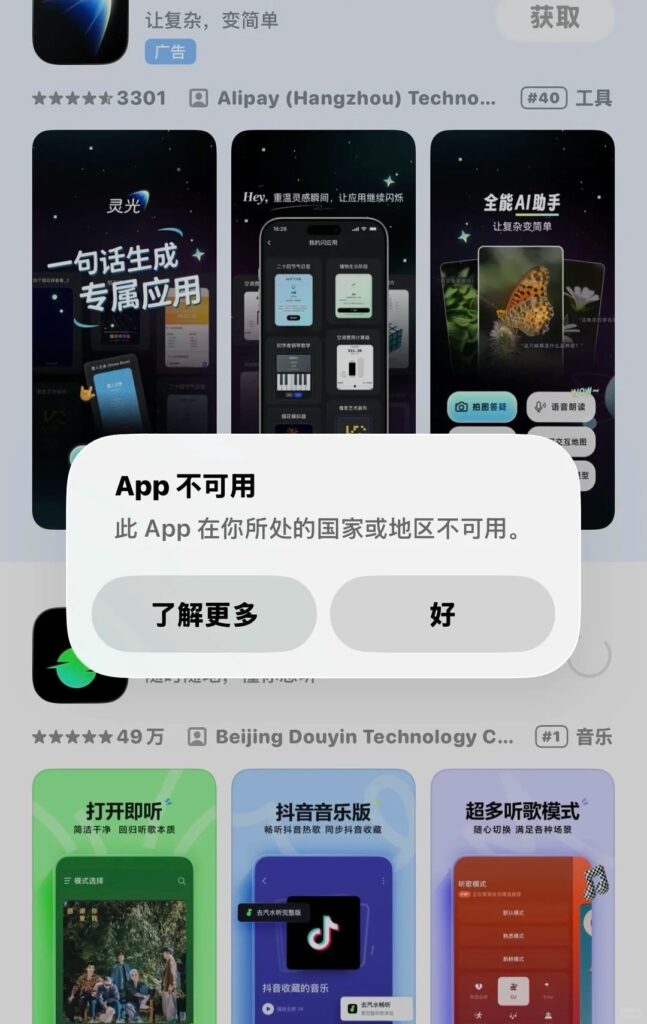Open the 超多听歌模式 screenshot
Screen dimensions: 647x1024
click(x=522, y=895)
